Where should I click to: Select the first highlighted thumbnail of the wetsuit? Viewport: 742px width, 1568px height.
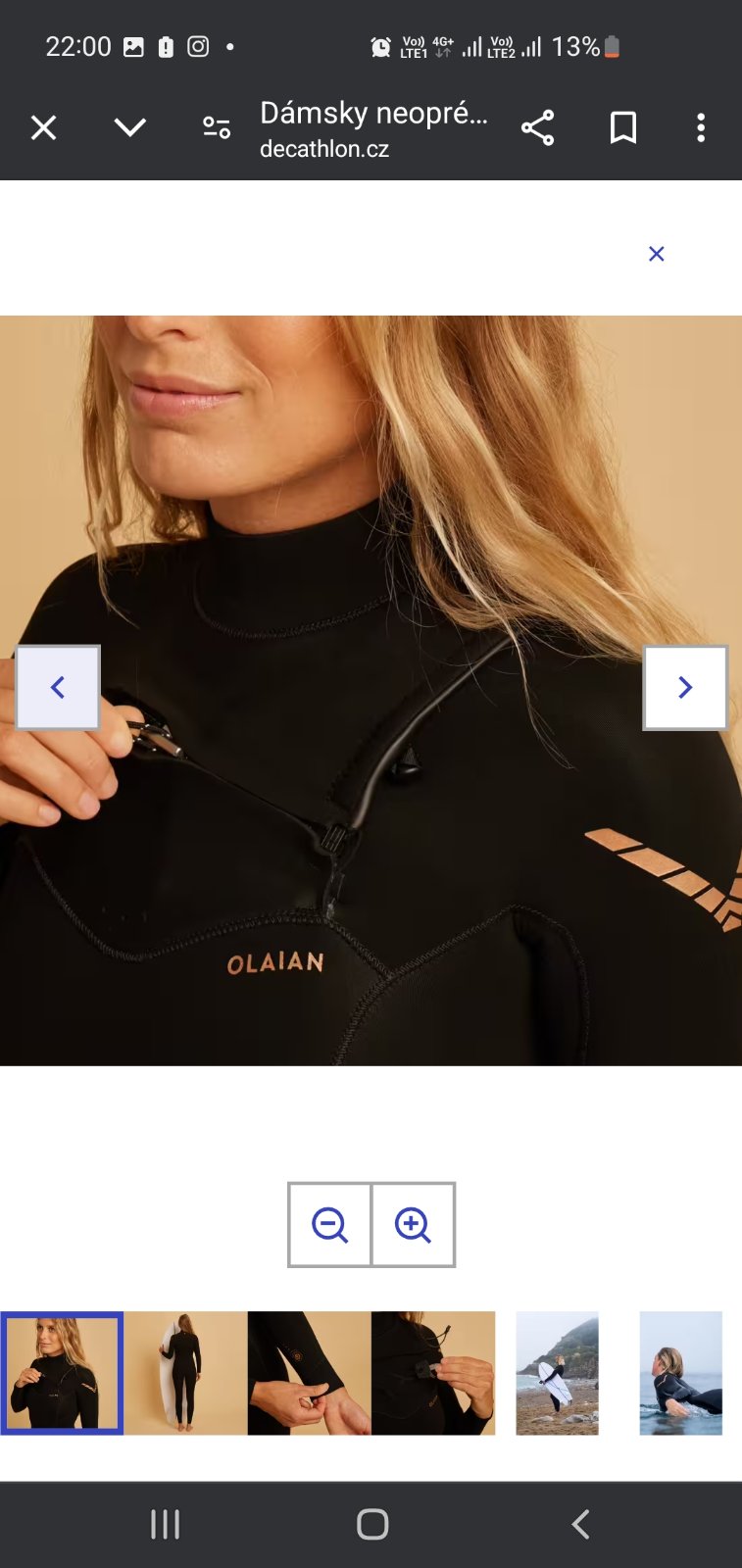62,1373
